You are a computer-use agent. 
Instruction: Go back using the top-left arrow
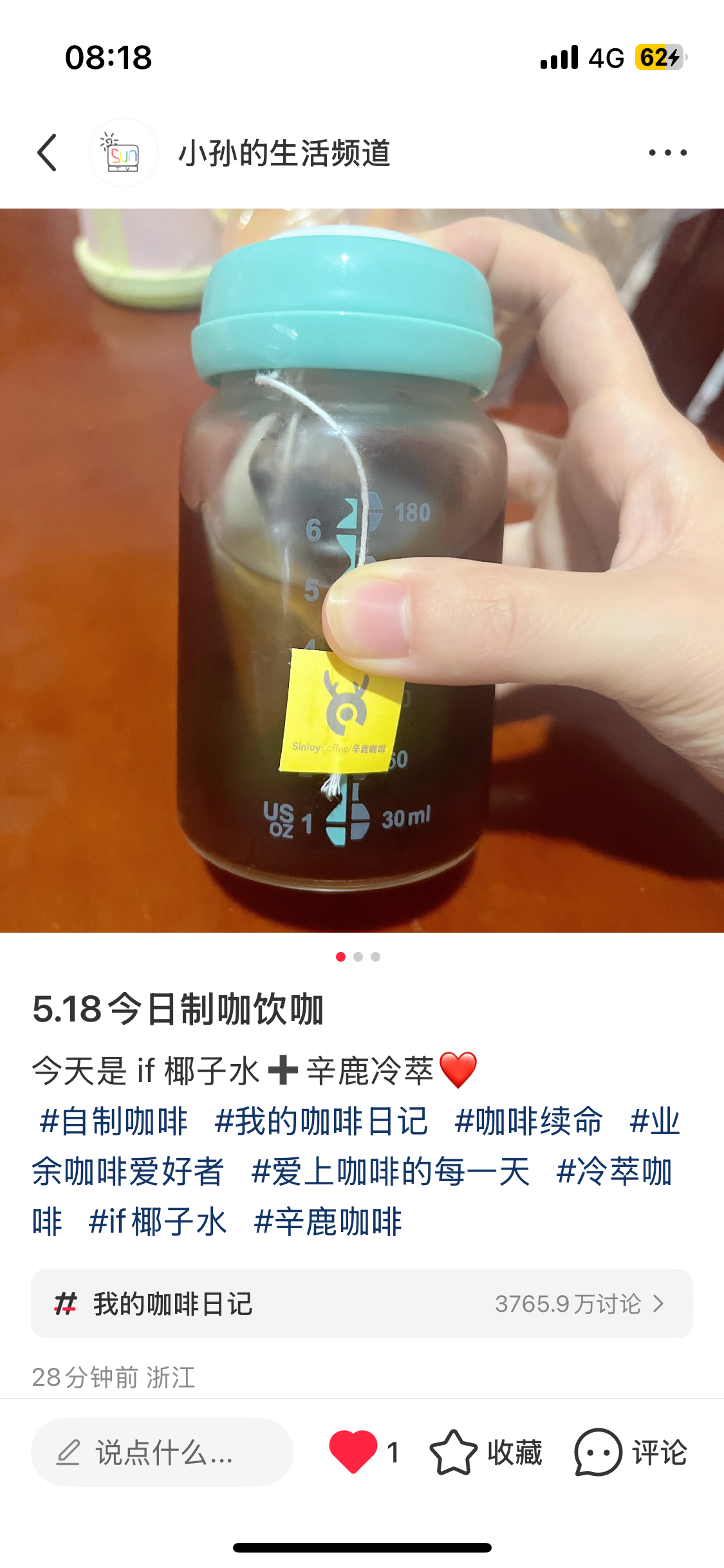pyautogui.click(x=47, y=153)
